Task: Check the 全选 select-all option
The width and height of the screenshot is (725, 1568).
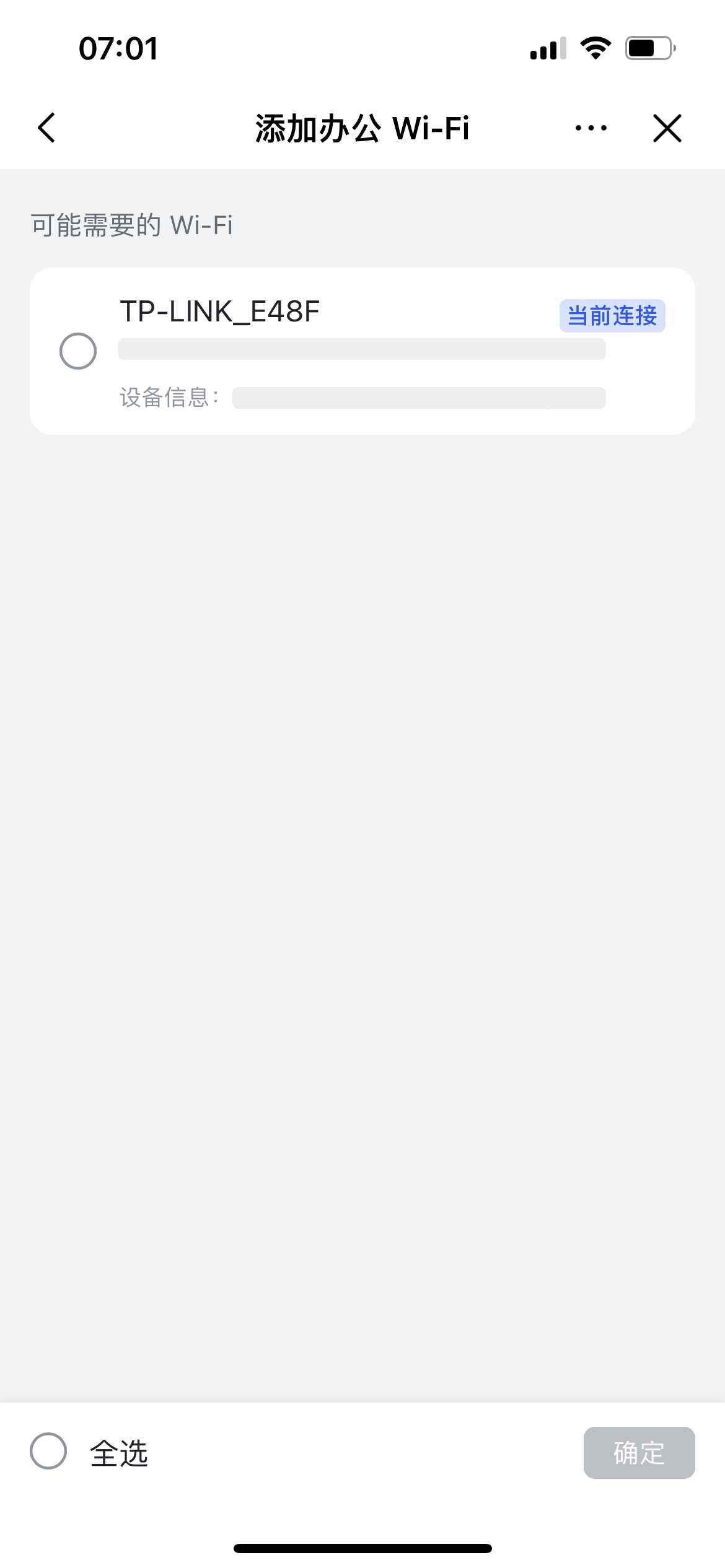Action: pyautogui.click(x=49, y=1451)
